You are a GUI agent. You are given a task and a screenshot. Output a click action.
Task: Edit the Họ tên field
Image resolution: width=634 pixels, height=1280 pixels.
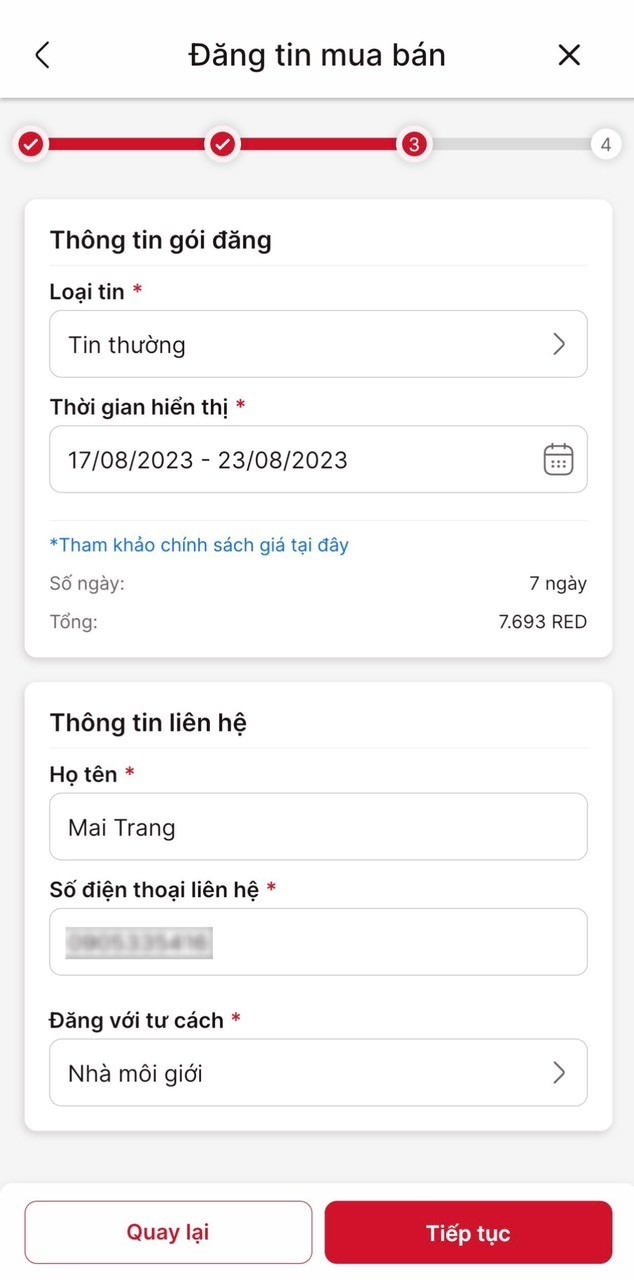(318, 827)
